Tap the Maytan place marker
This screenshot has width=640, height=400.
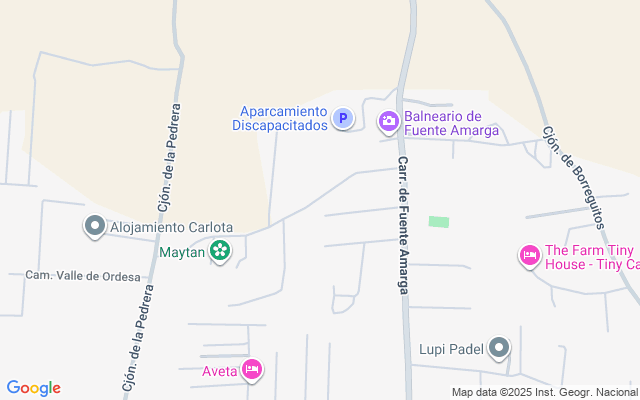pos(220,253)
